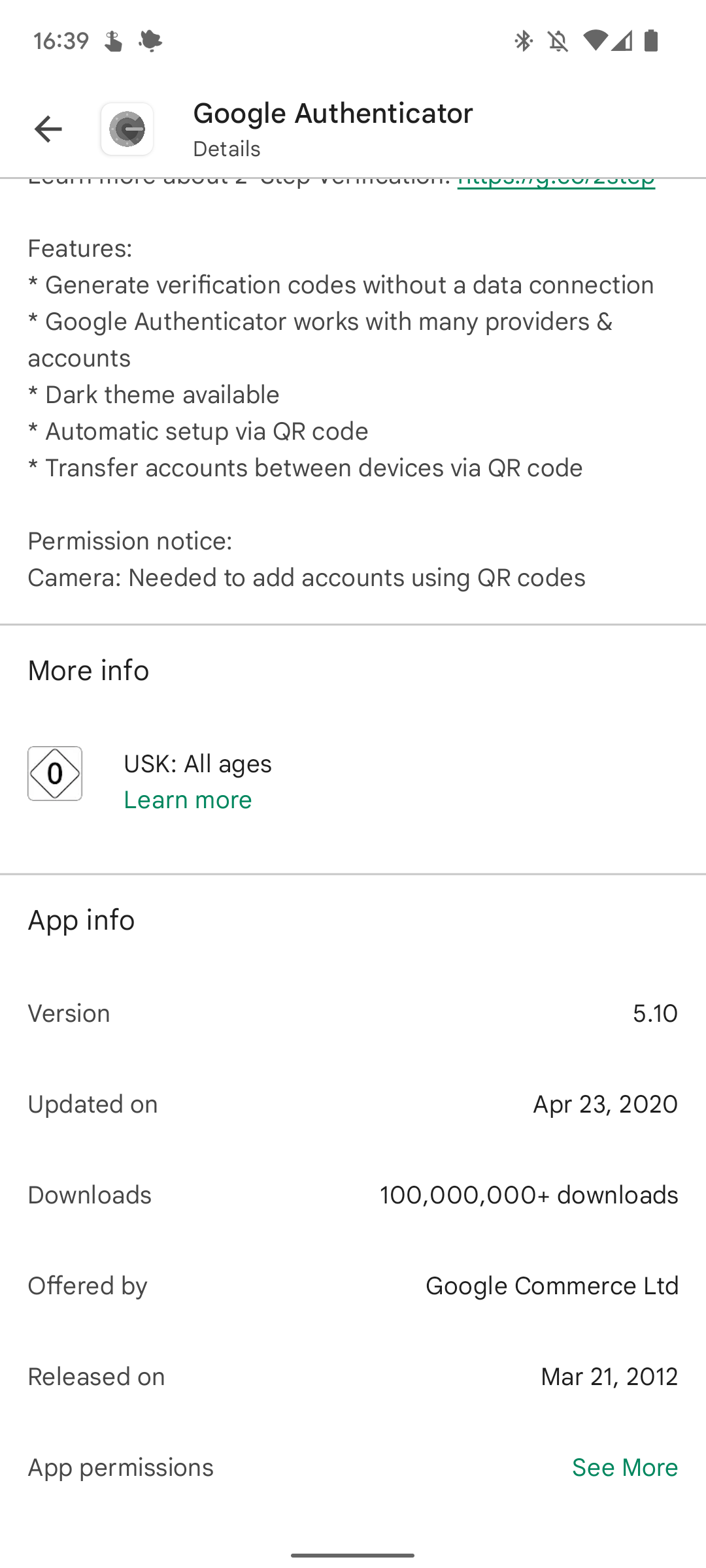Screen dimensions: 706x1568
Task: Tap the Downloads row to expand details
Action: [x=353, y=1194]
